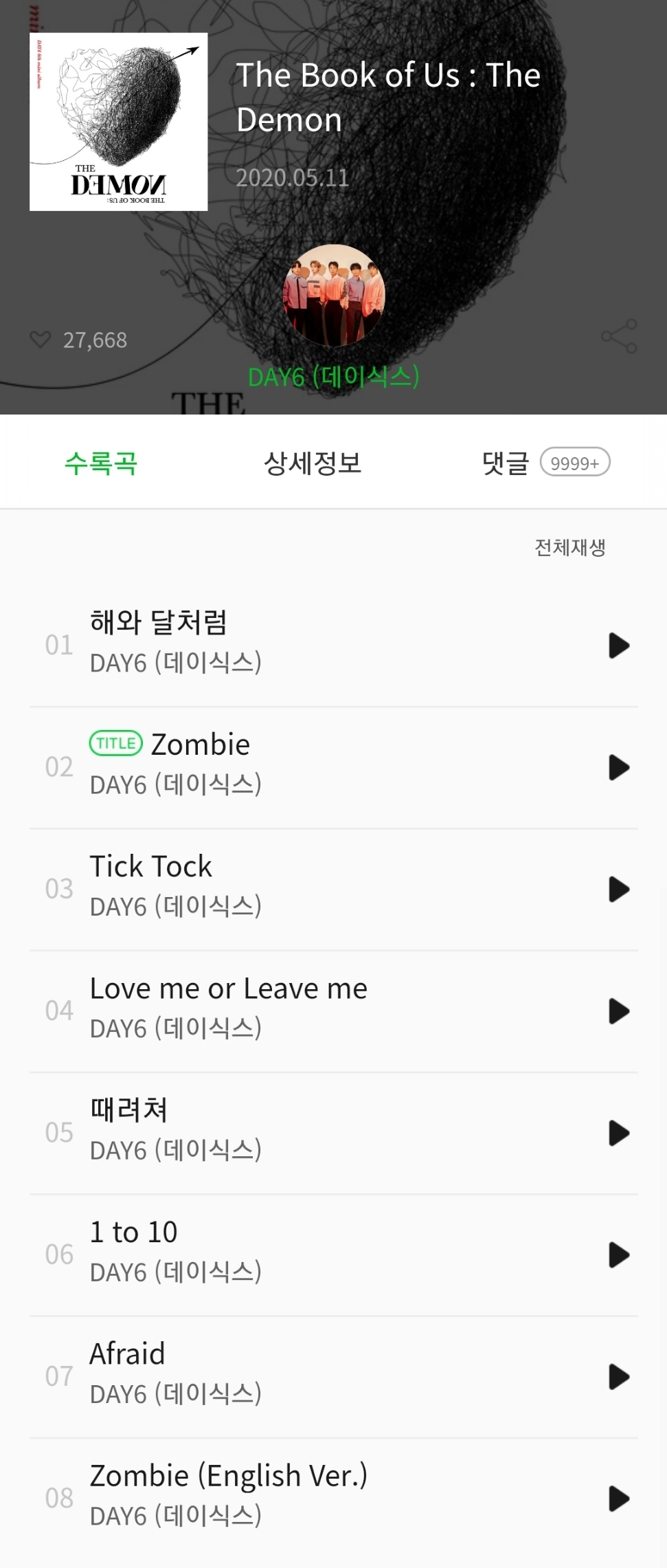Share this album
The width and height of the screenshot is (667, 1568).
[x=619, y=336]
